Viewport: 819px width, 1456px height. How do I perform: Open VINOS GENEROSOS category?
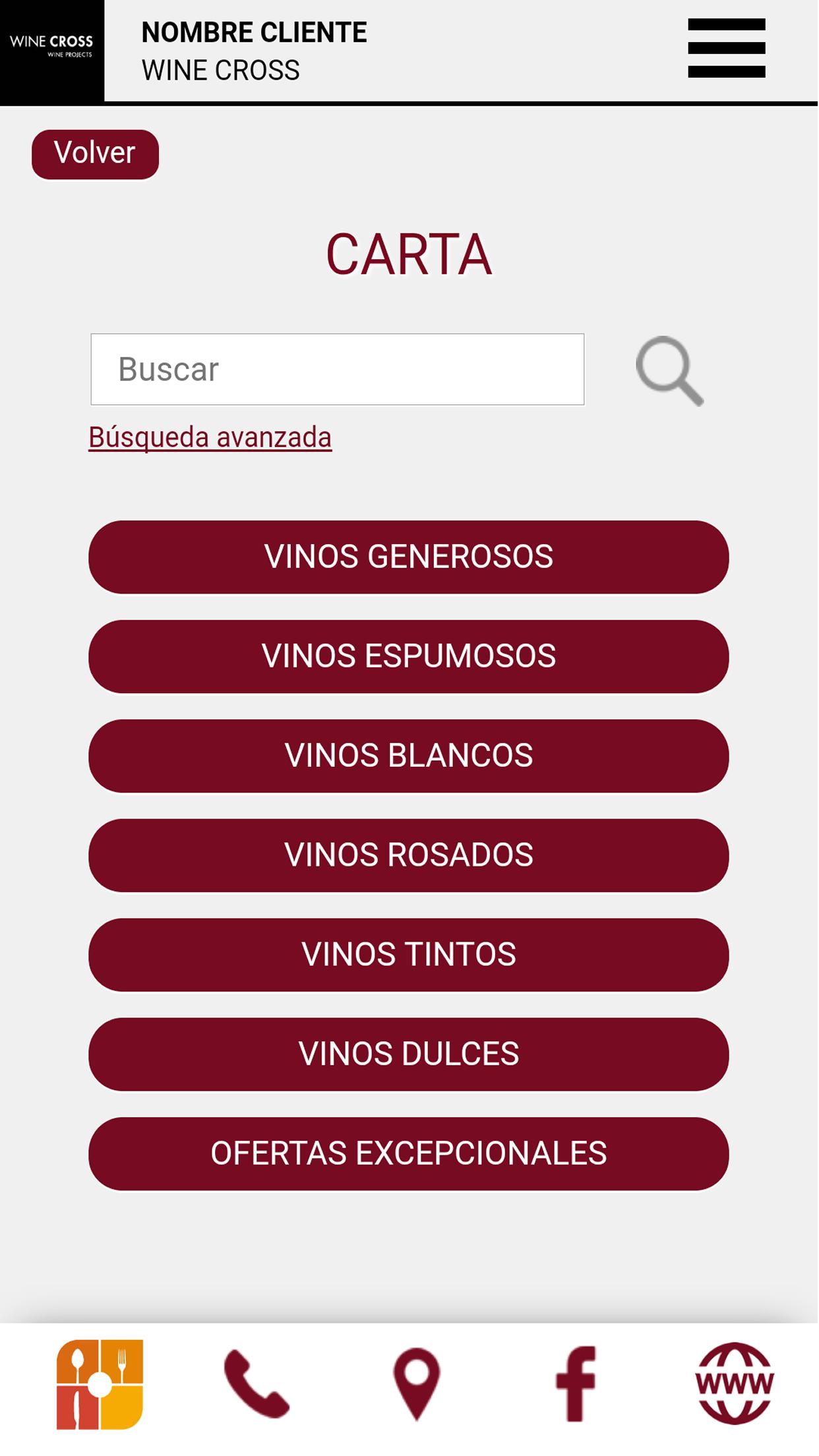409,557
